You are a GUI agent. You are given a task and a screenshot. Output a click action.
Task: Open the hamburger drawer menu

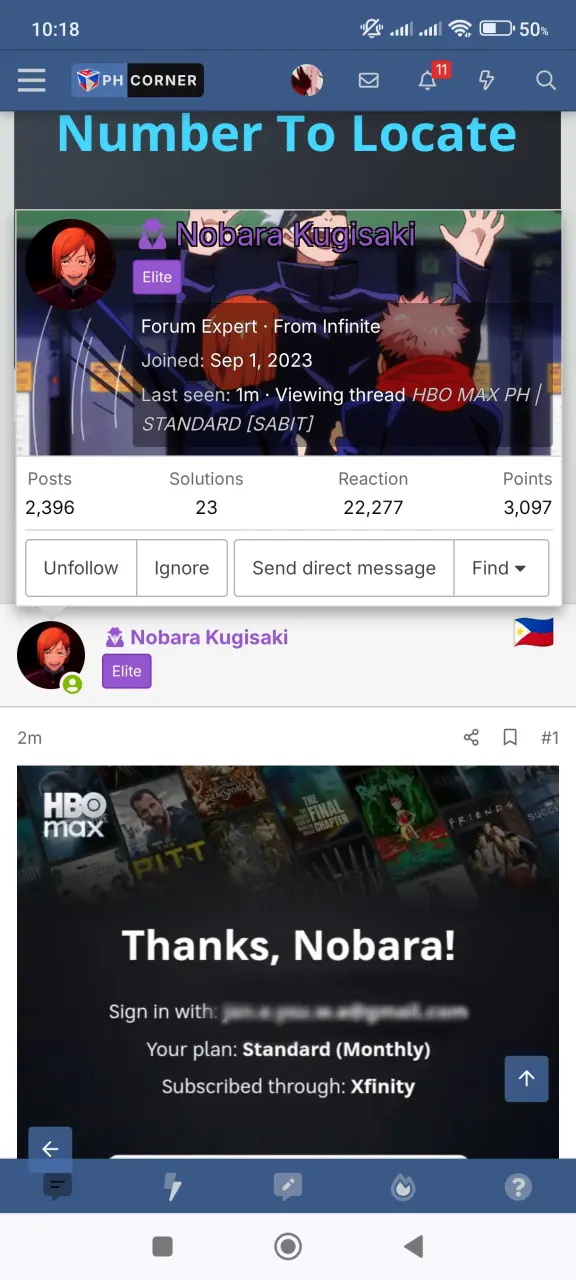pos(32,80)
